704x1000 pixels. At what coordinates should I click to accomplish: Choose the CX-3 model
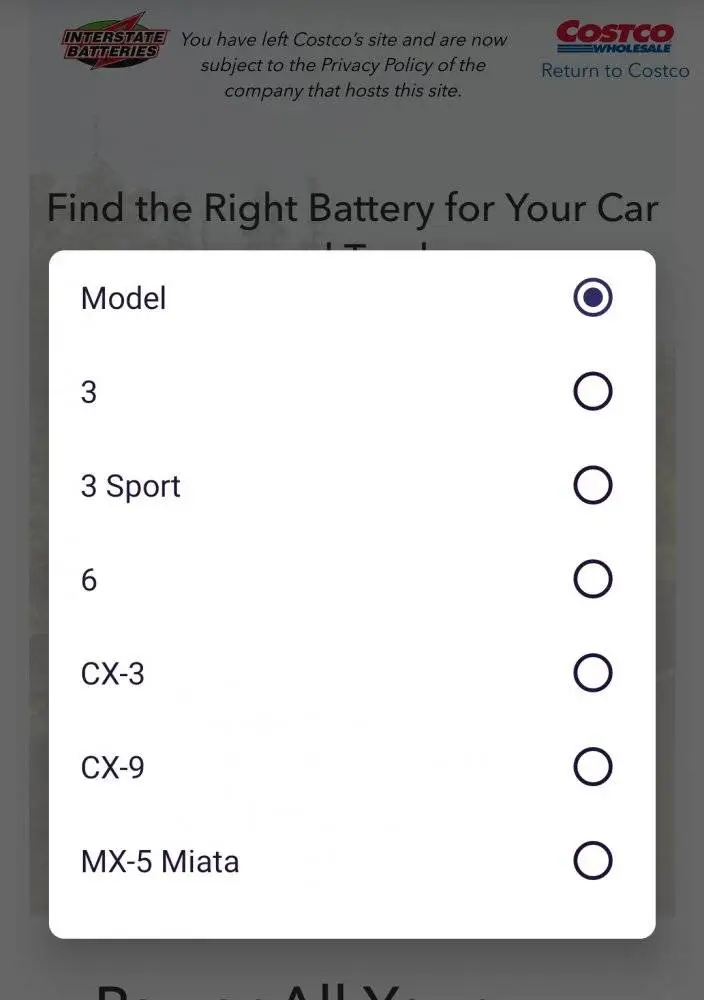pyautogui.click(x=592, y=673)
